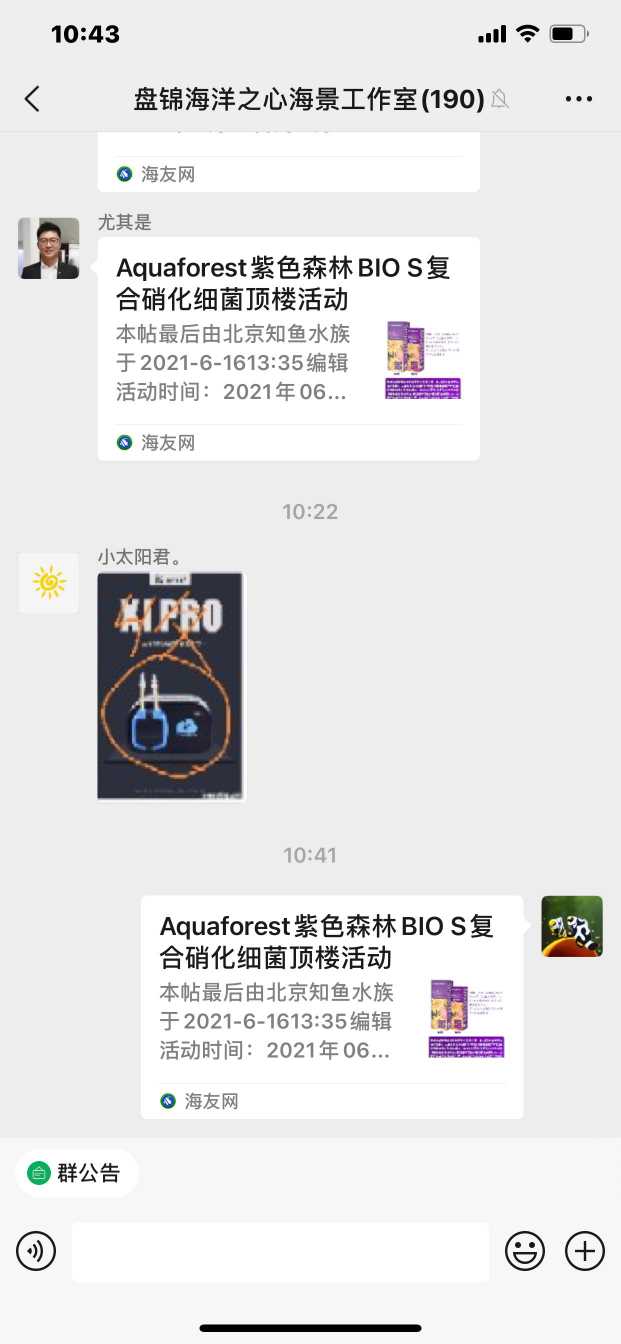Go back from the group chat
Viewport: 621px width, 1344px height.
[33, 98]
